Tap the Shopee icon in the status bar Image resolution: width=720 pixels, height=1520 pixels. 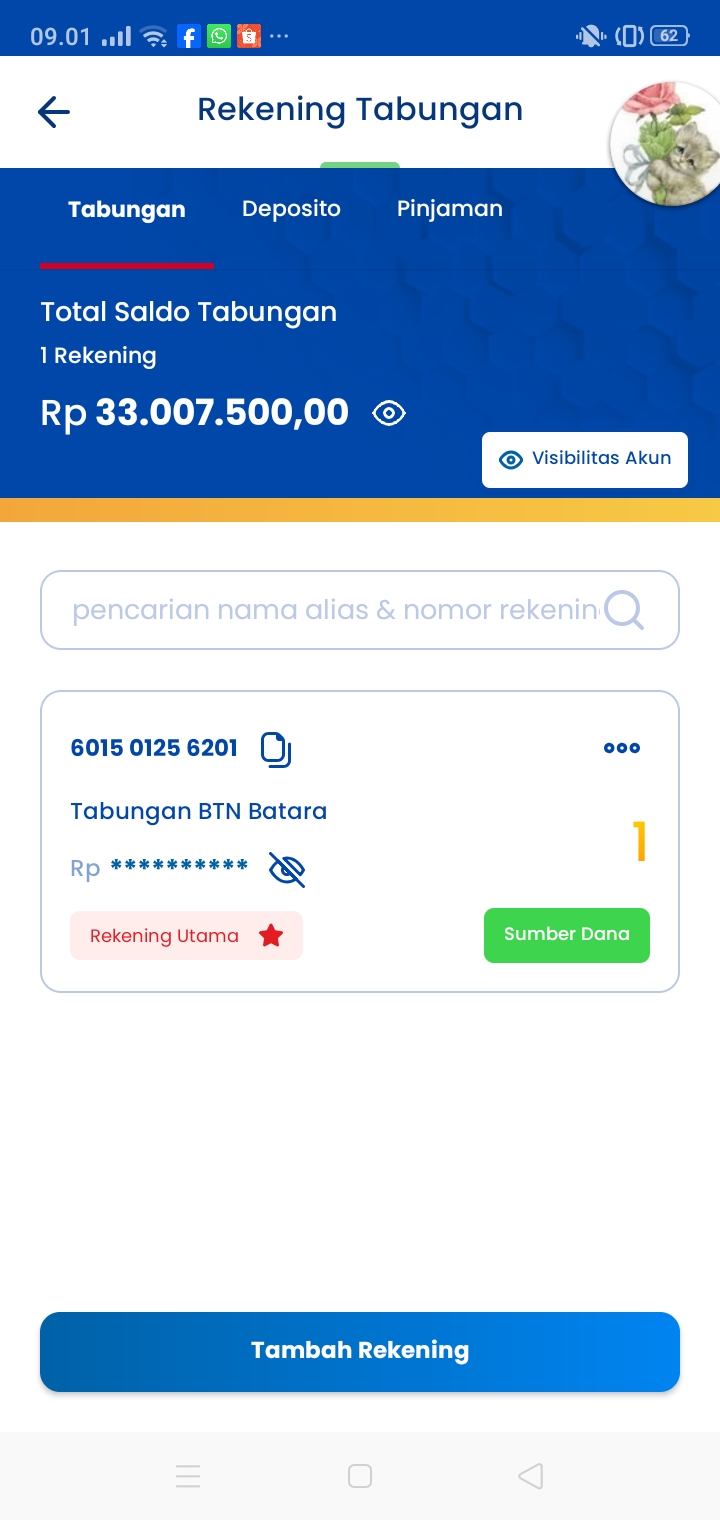click(249, 34)
